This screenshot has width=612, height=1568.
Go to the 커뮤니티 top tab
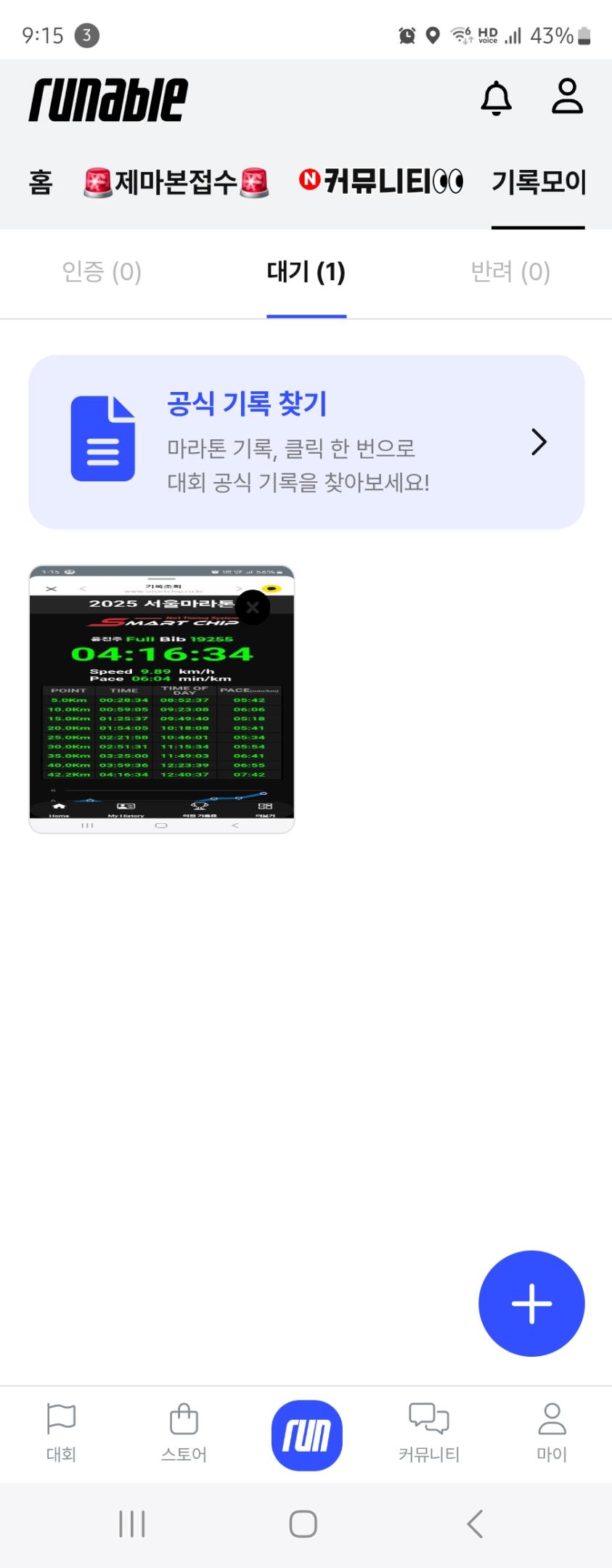[381, 181]
